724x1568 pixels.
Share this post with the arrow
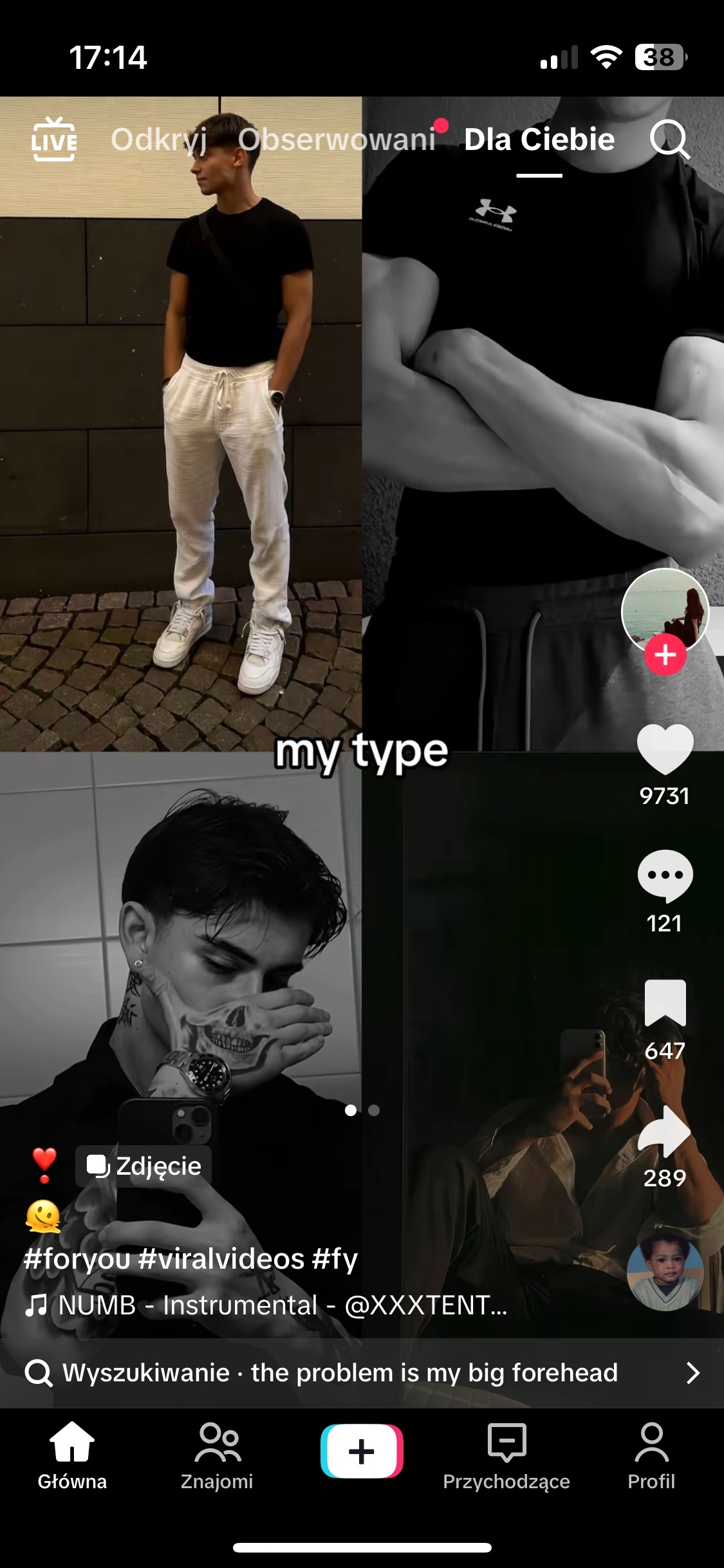point(665,1132)
